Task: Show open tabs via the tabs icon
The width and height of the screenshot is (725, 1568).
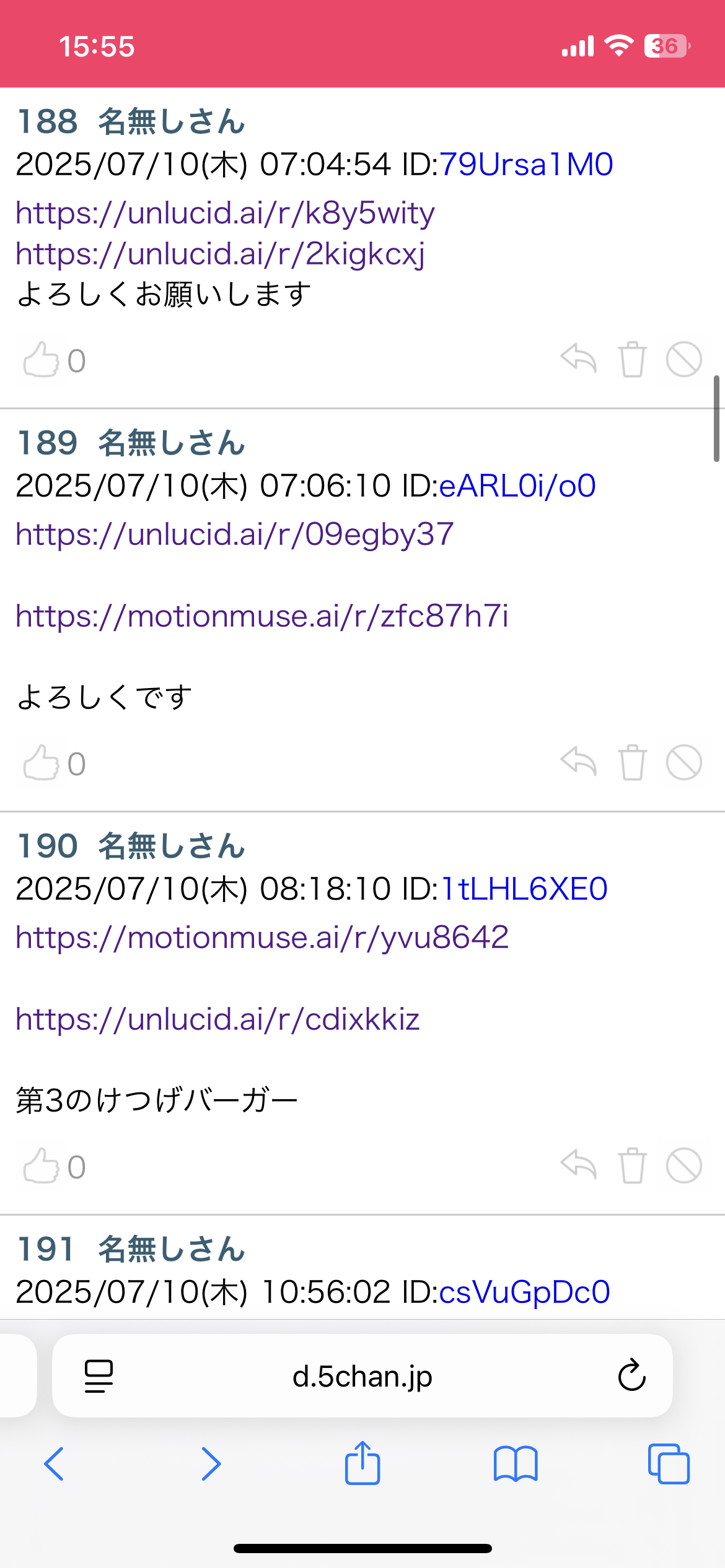Action: point(670,1464)
